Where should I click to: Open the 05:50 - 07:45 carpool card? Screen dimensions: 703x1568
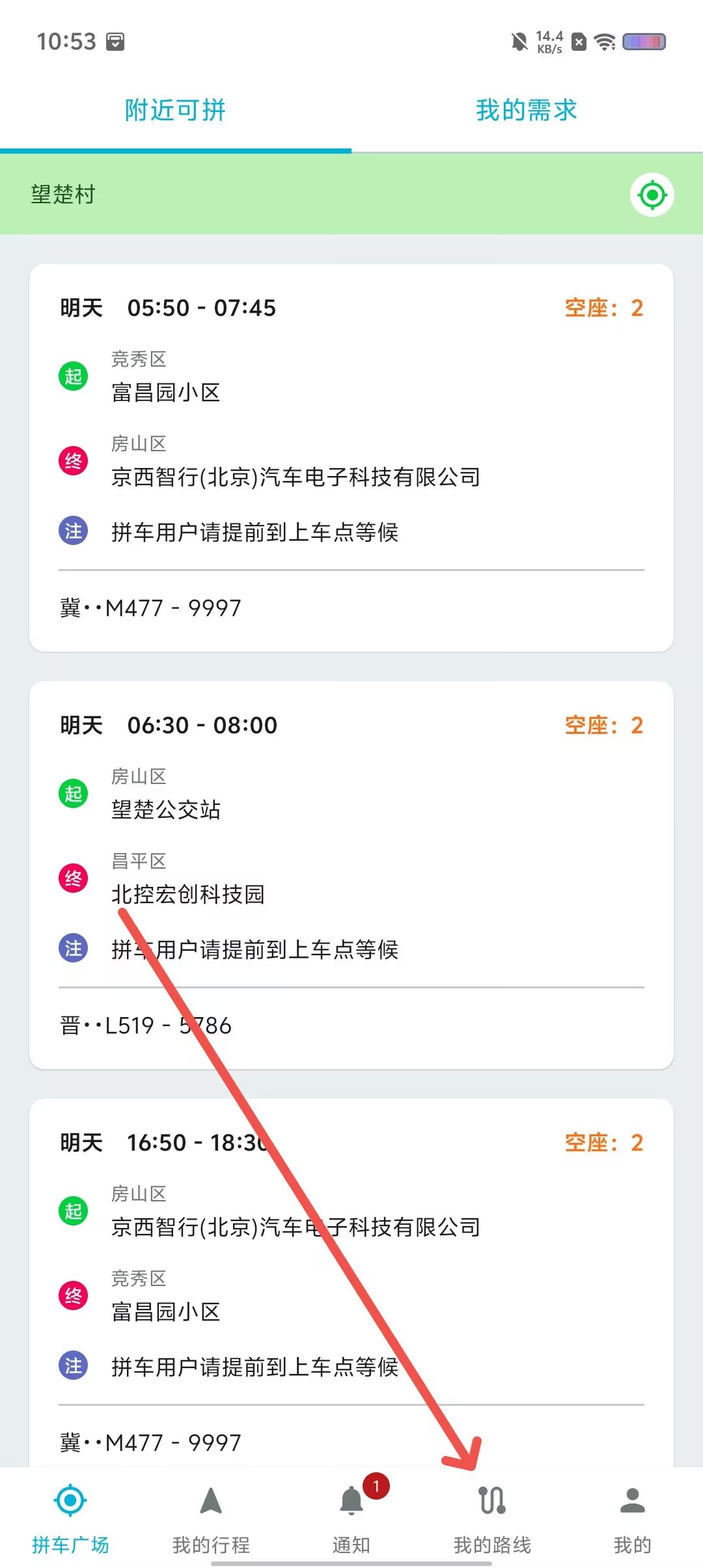tap(351, 458)
